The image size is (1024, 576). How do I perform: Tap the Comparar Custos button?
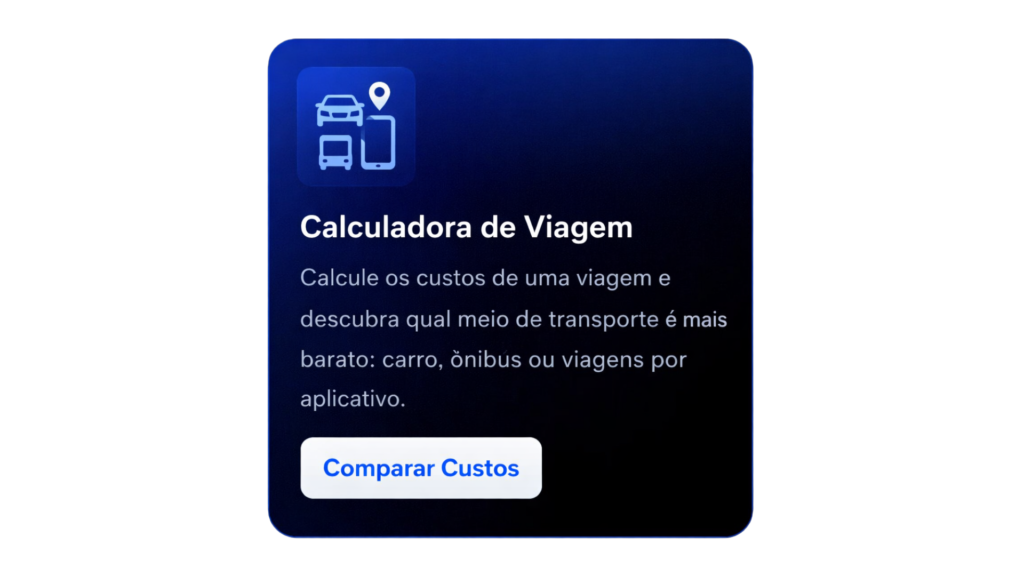[421, 468]
